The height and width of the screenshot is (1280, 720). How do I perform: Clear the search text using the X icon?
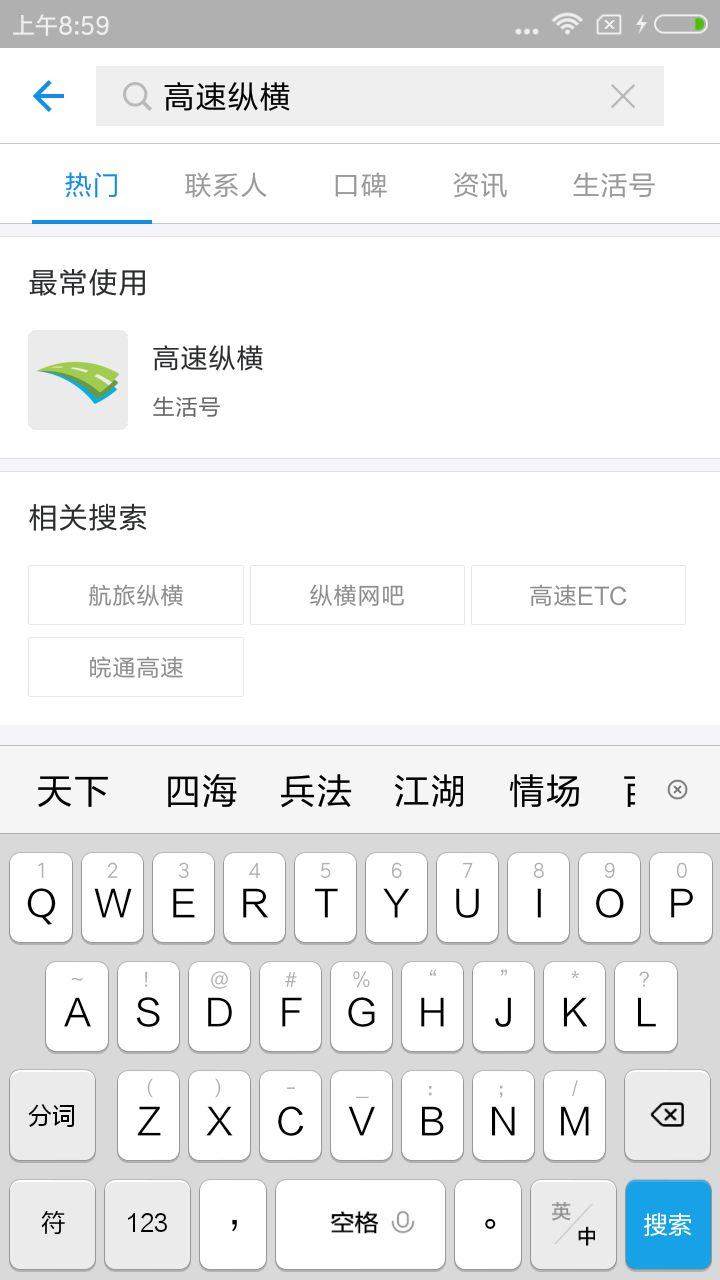(623, 96)
